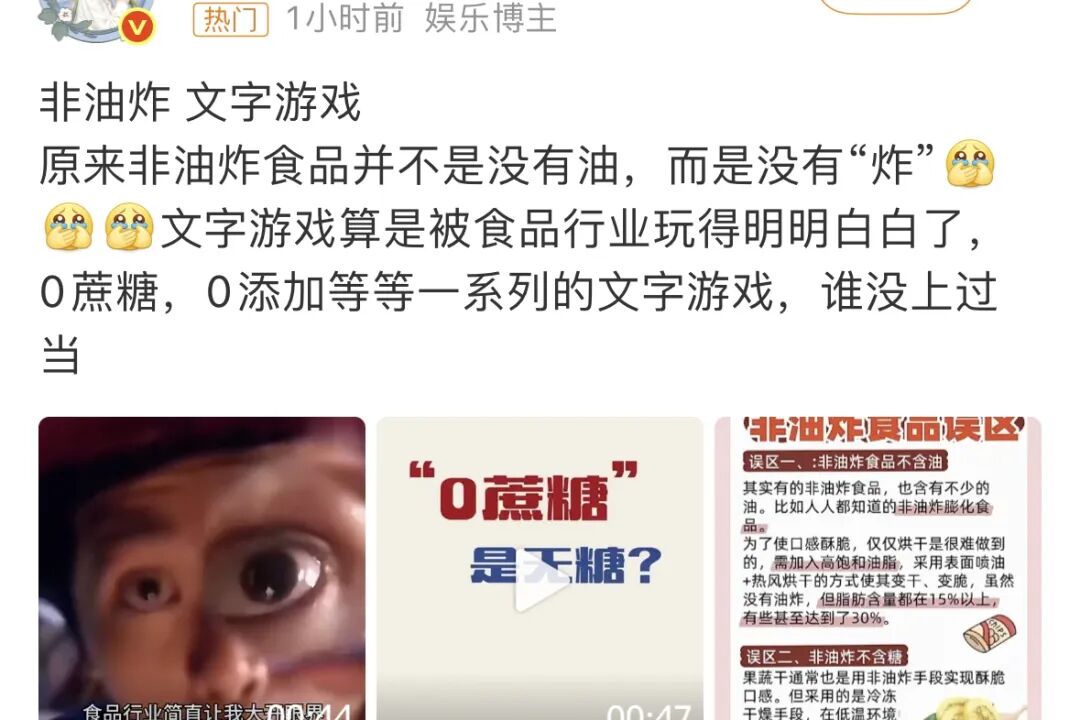Open the 非油炸食品误区 infographic image
Screen dimensions: 1080x720
pyautogui.click(x=877, y=568)
